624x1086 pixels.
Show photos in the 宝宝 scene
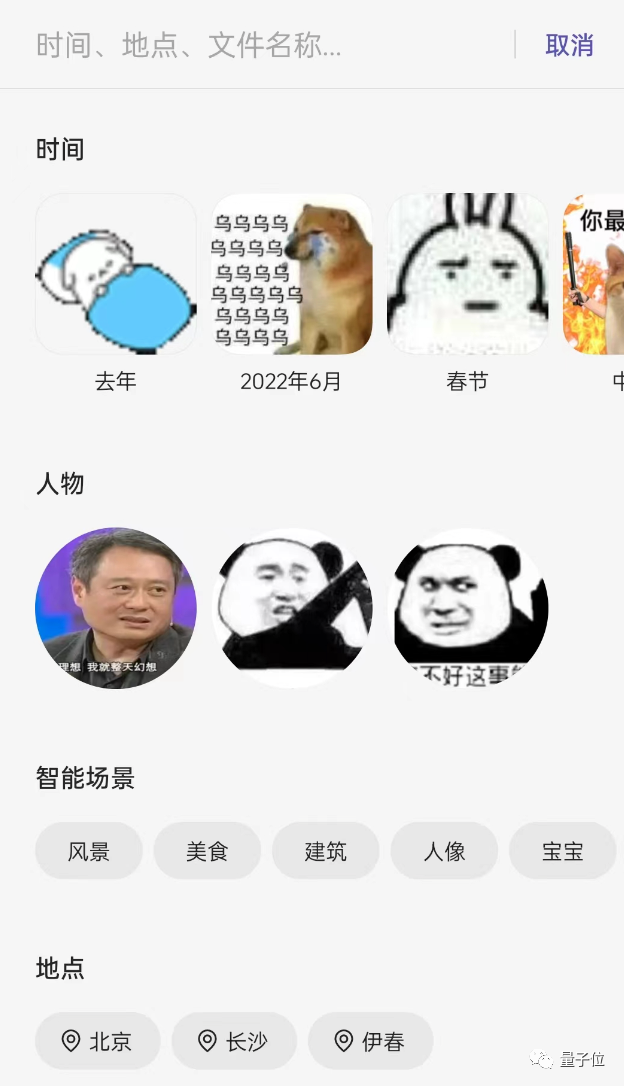[x=562, y=851]
